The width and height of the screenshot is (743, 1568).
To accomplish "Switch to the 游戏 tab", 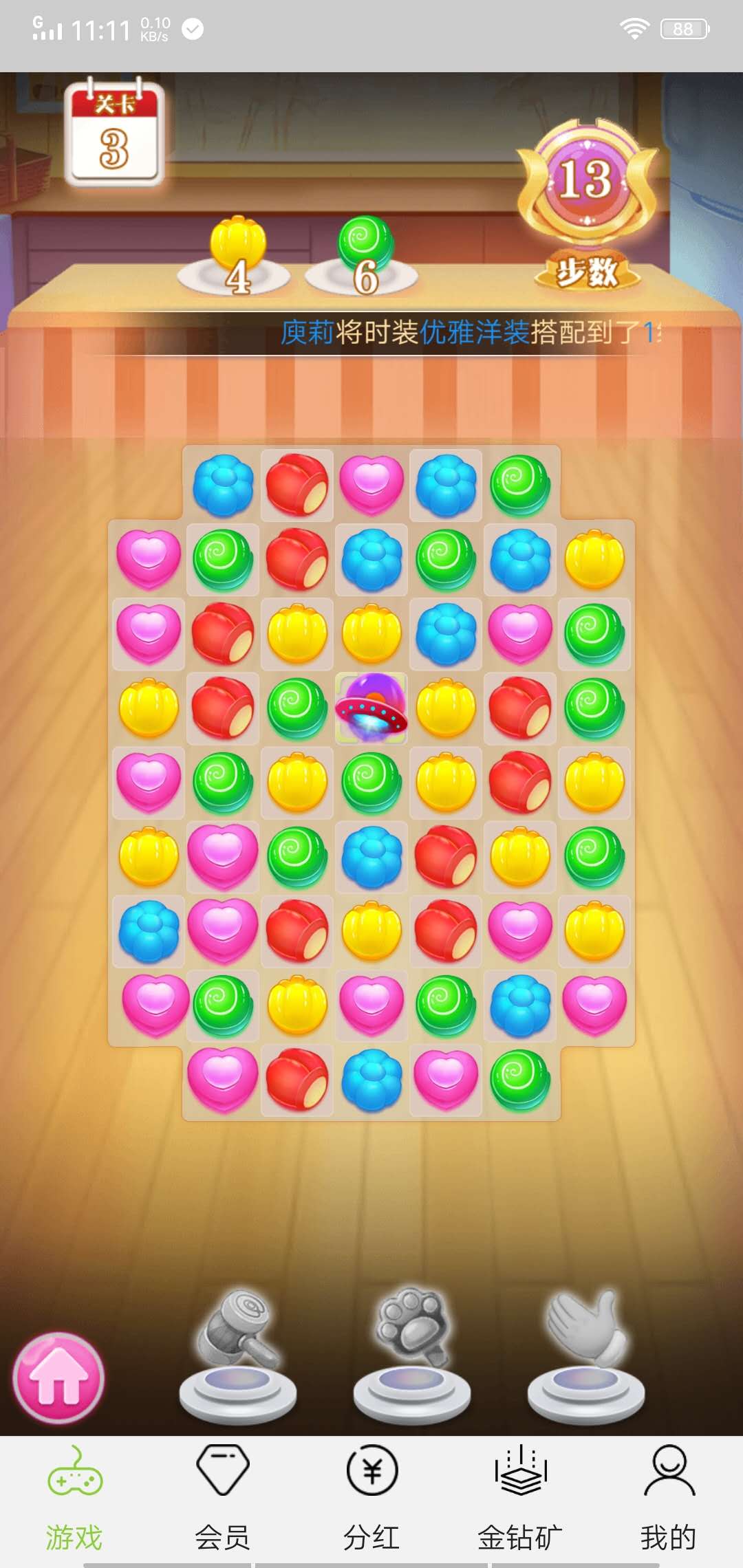I will 74,1499.
